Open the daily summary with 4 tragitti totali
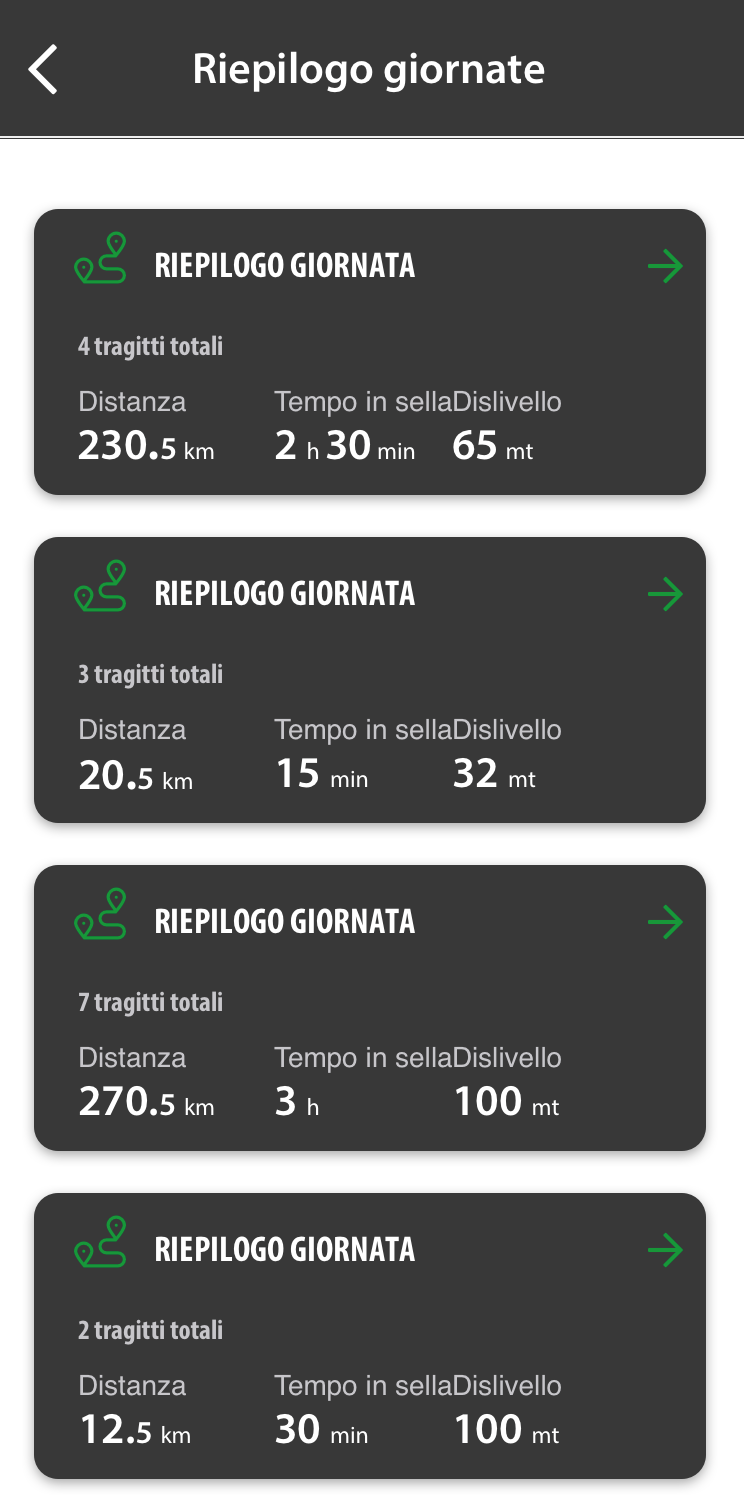Screen dimensions: 744x1500 coord(664,267)
